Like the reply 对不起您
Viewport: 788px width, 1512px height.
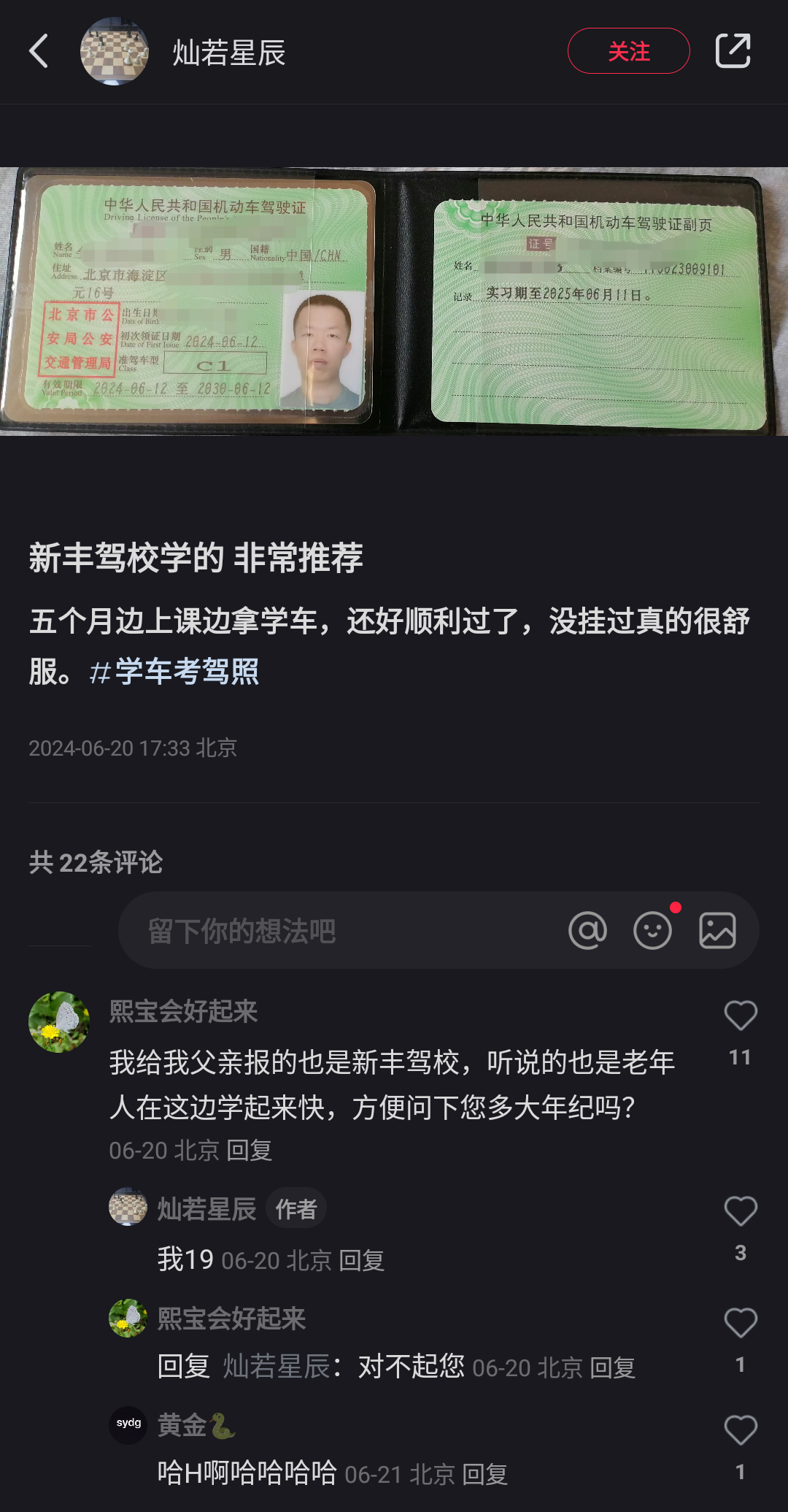coord(740,1323)
